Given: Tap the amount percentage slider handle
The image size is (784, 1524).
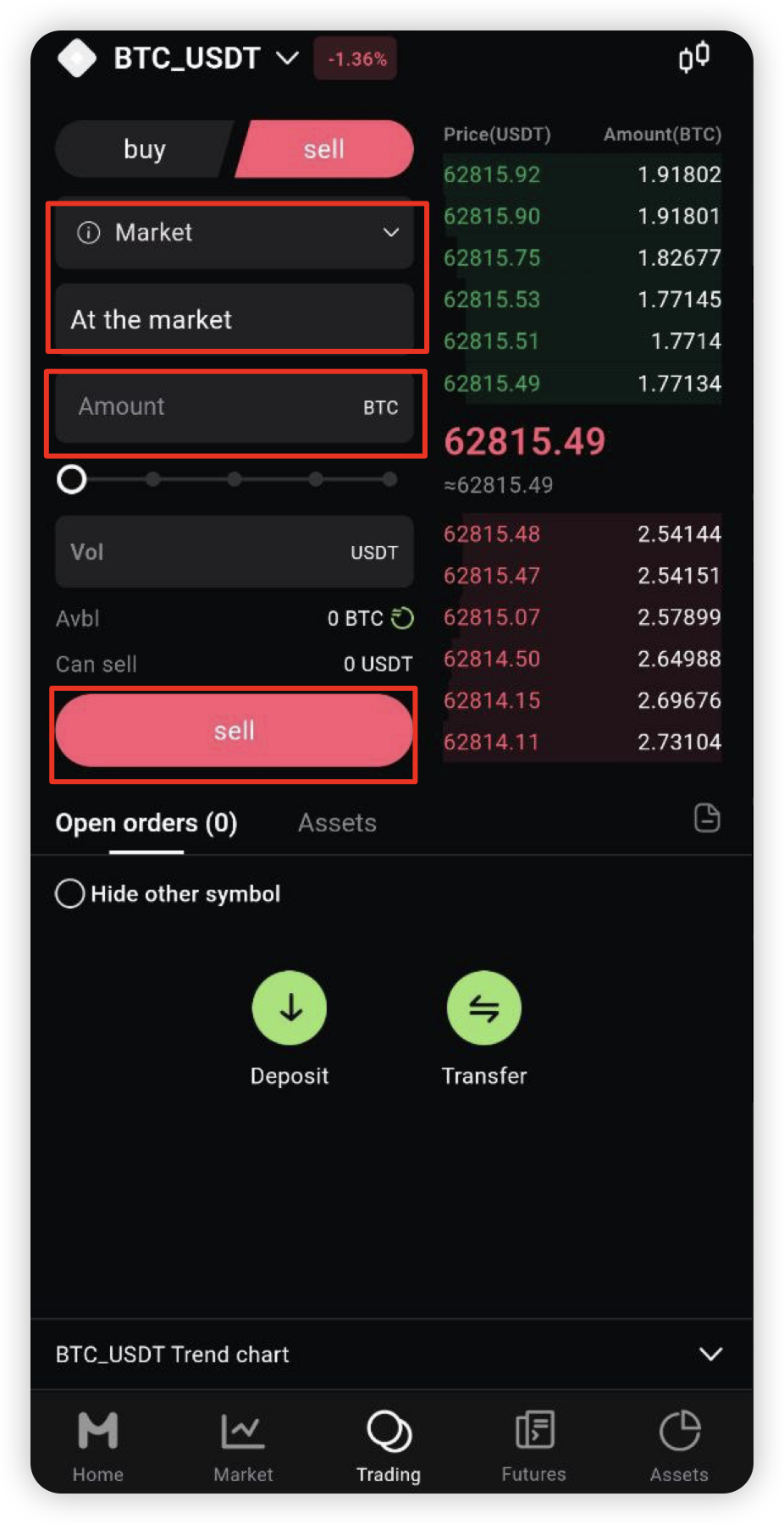Looking at the screenshot, I should point(72,479).
